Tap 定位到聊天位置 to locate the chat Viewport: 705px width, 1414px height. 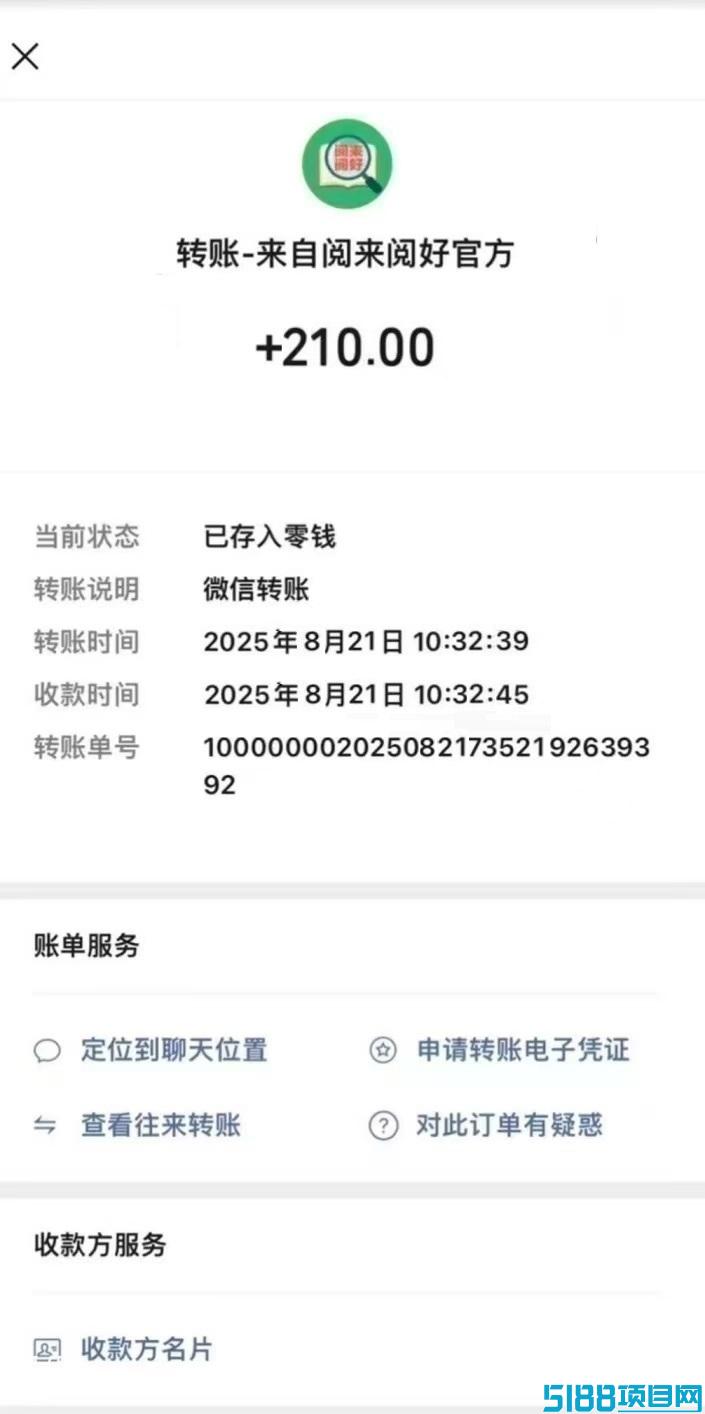172,1050
